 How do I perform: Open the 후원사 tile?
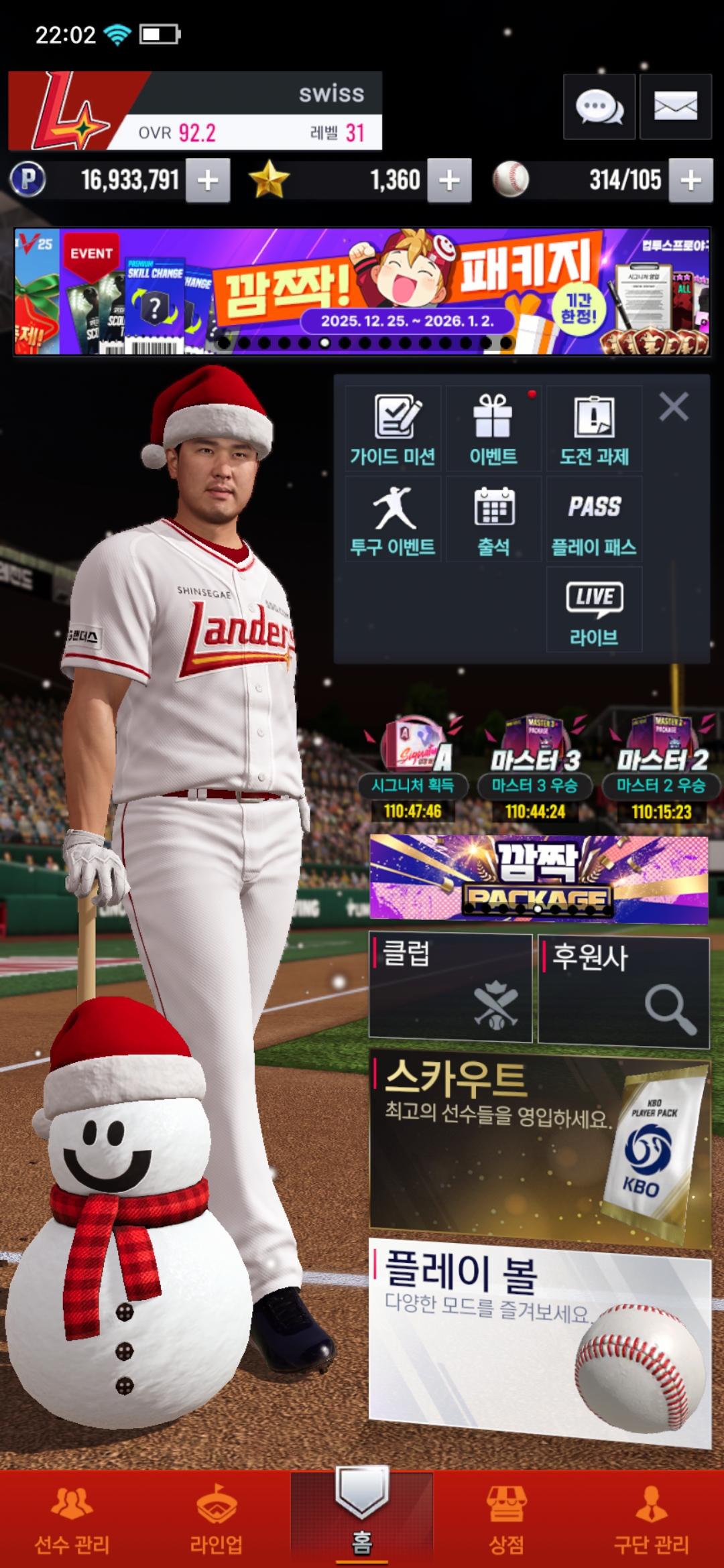(x=623, y=990)
